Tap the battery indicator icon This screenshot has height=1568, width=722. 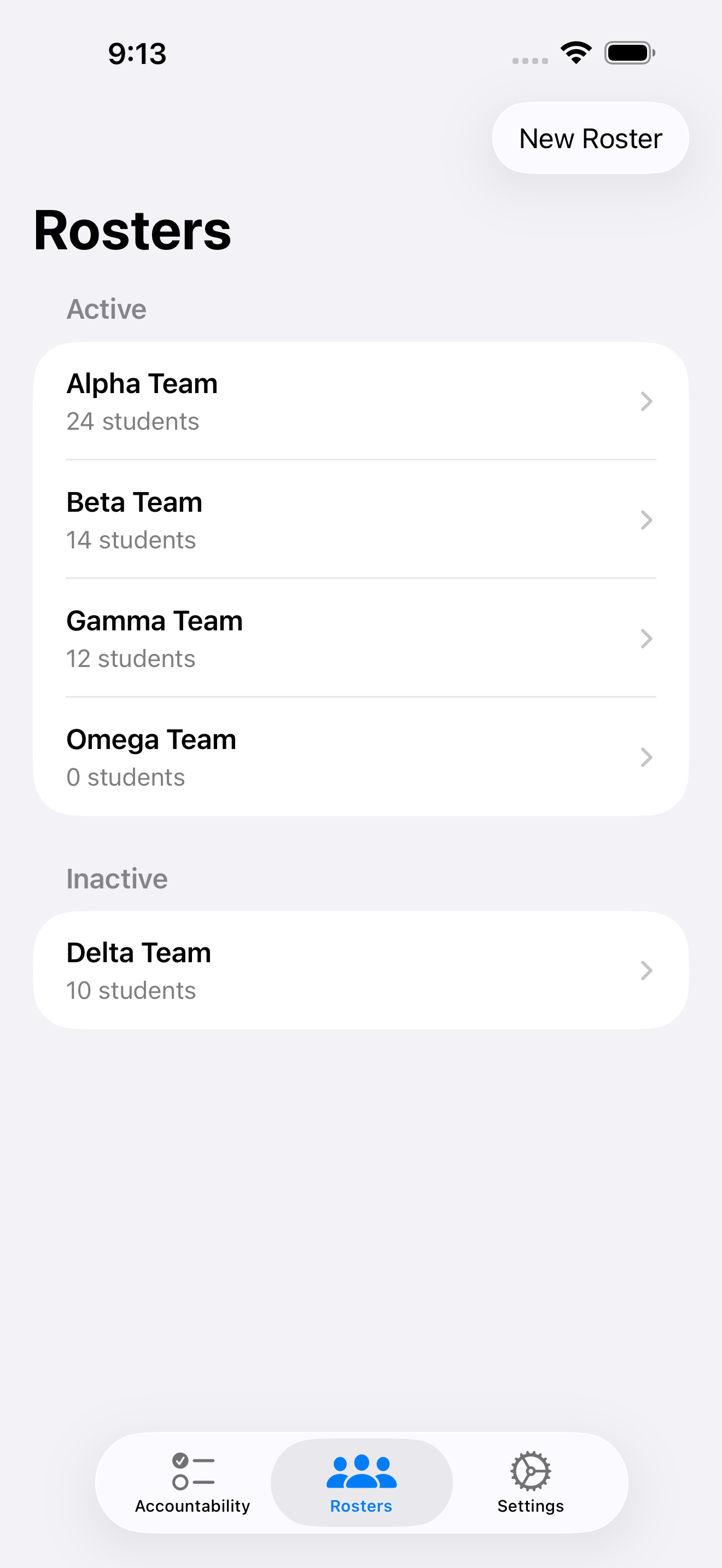click(630, 52)
